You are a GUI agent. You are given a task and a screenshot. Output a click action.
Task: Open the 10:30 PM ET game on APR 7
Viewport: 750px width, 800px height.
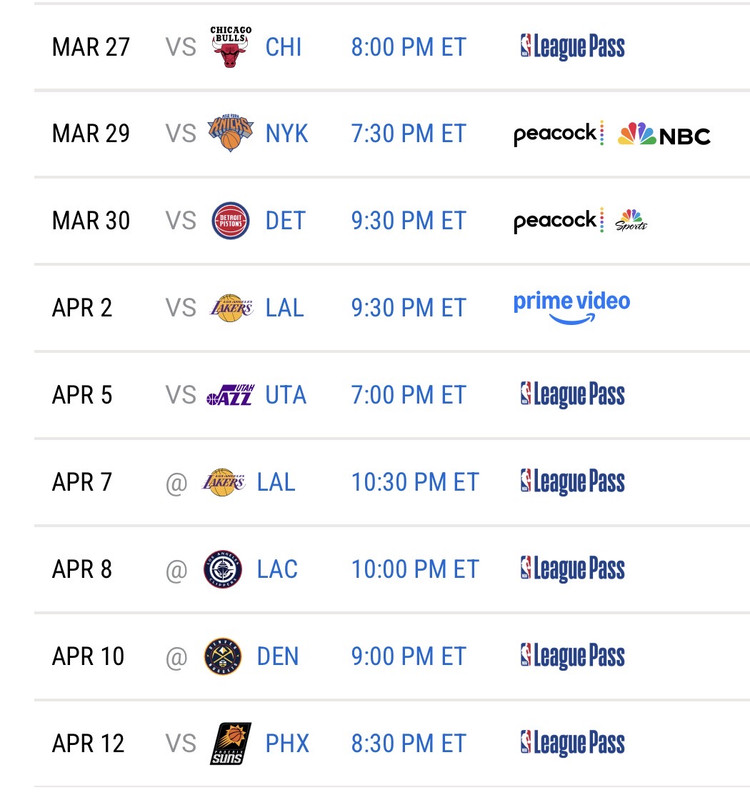point(415,482)
